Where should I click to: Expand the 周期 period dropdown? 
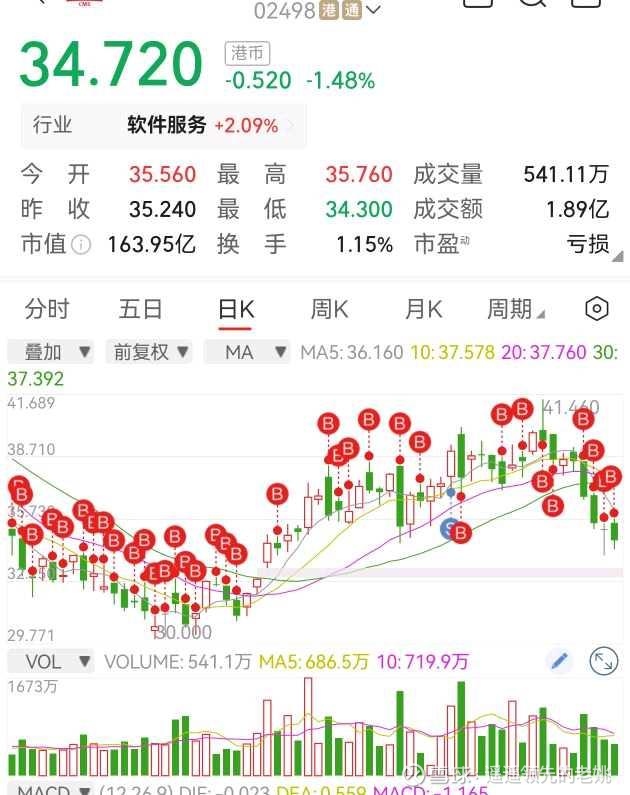pos(515,309)
